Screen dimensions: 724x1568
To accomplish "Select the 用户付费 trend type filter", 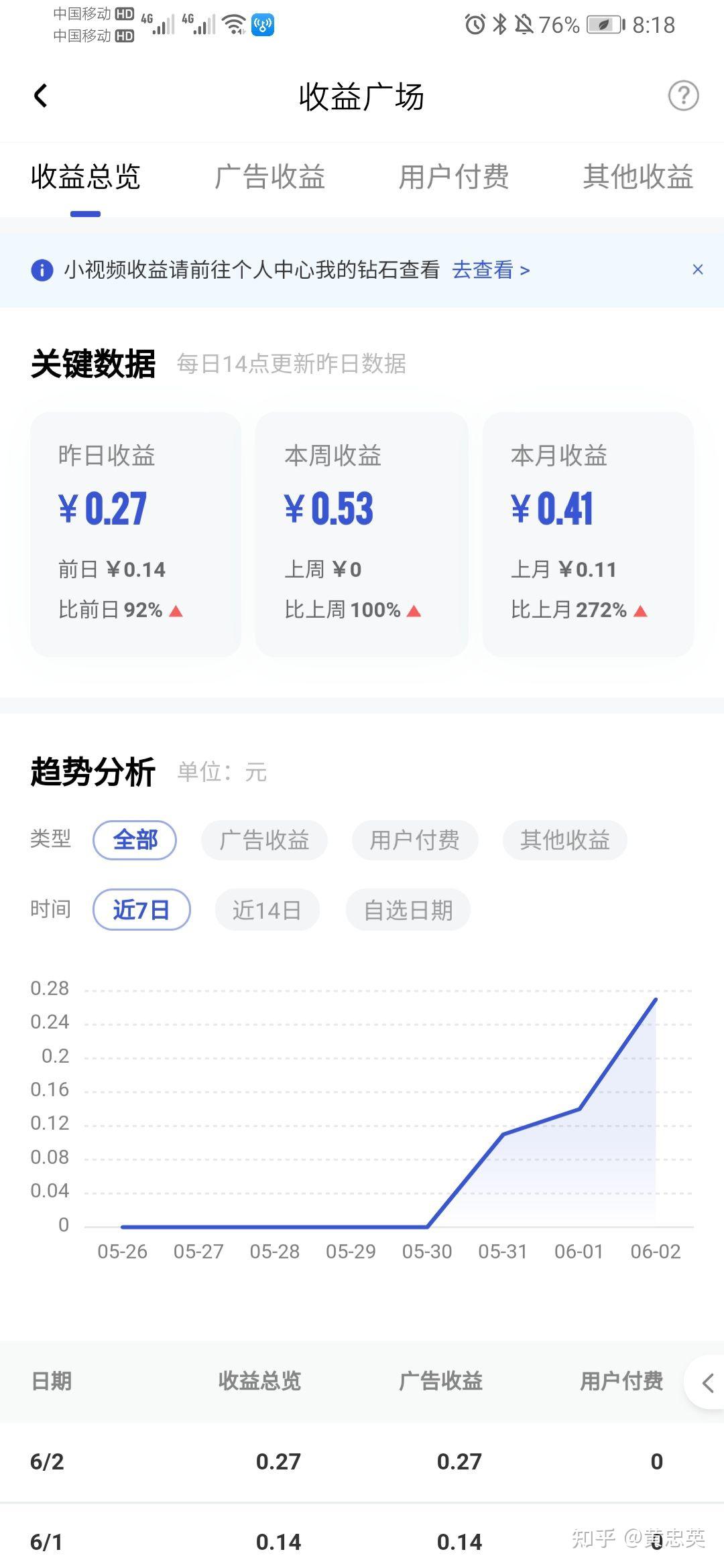I will tap(414, 840).
